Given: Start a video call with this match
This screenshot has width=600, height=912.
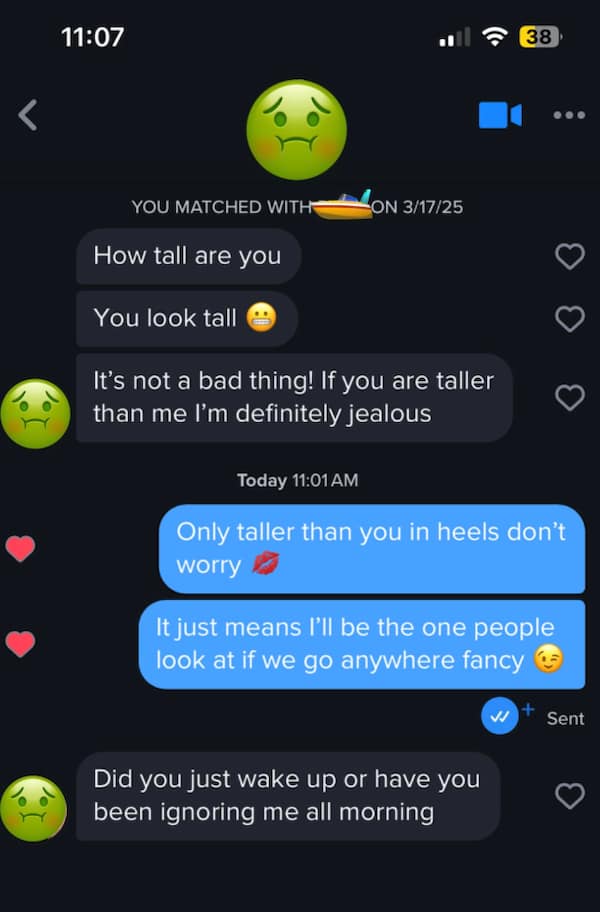Looking at the screenshot, I should click(x=500, y=115).
